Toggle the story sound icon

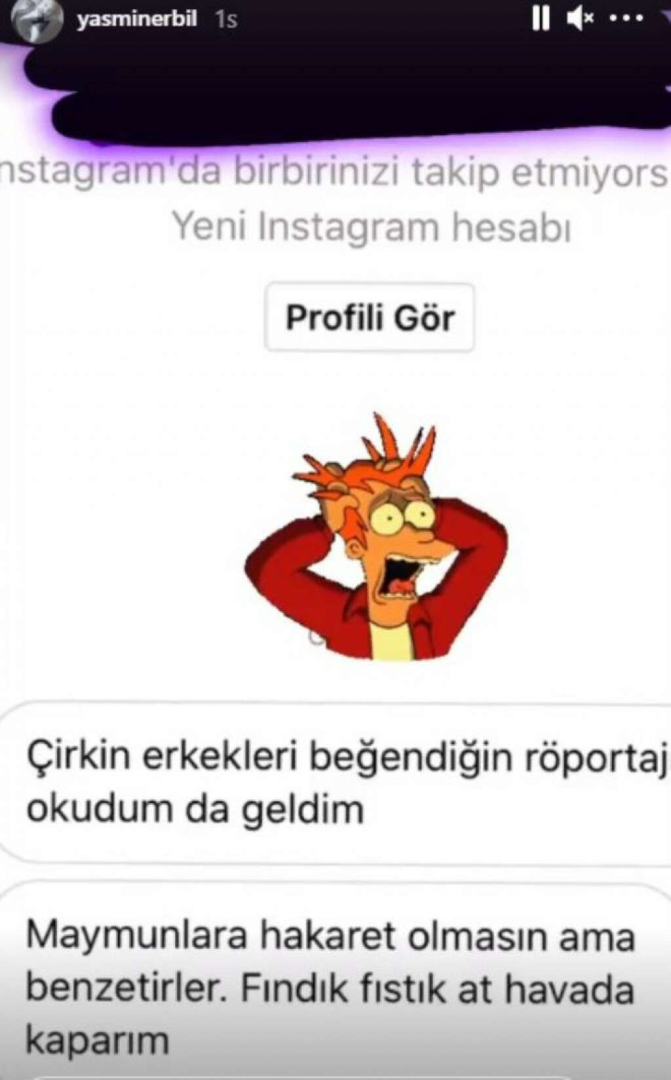pyautogui.click(x=581, y=18)
